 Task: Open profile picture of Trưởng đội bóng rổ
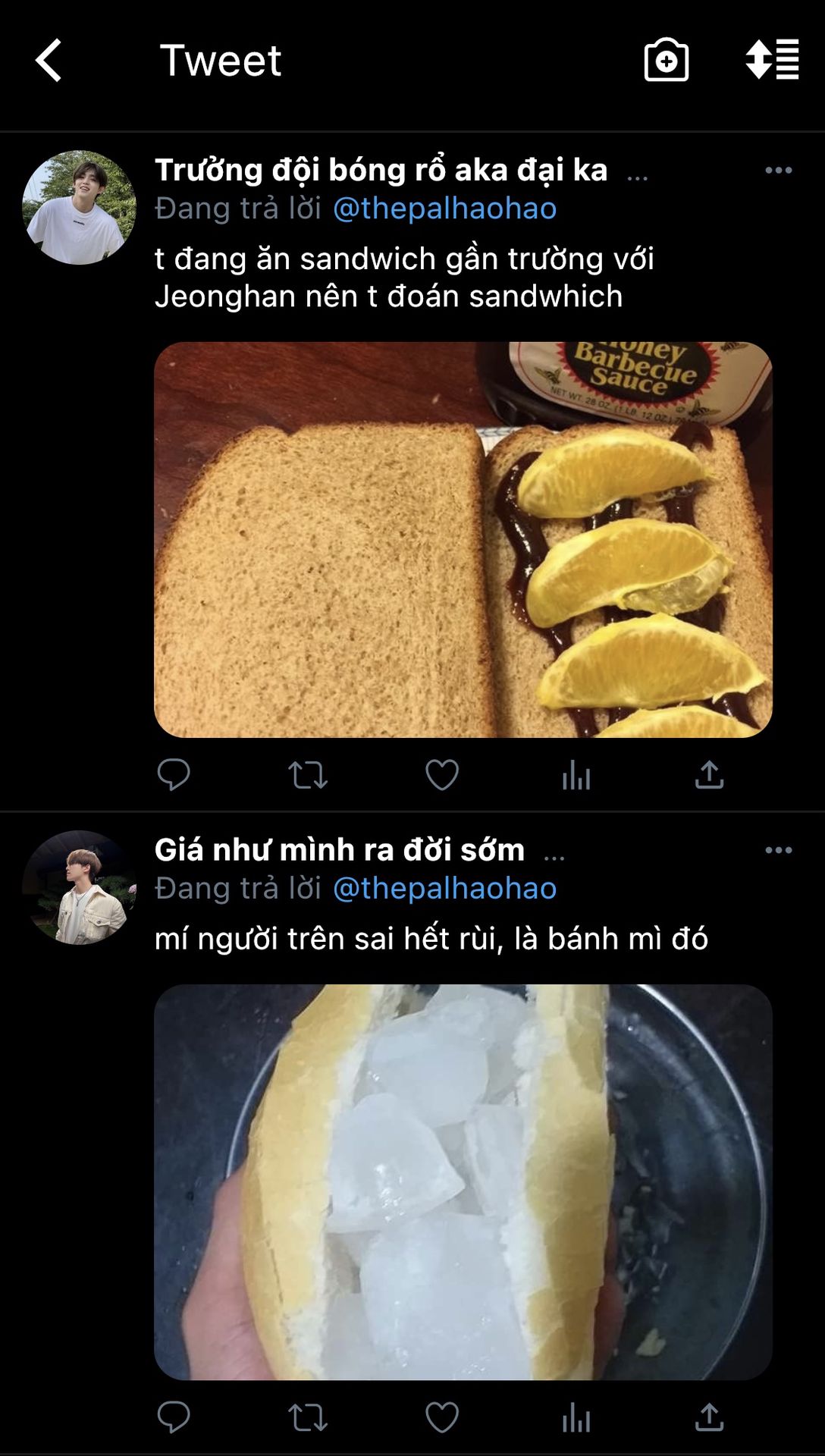coord(80,208)
